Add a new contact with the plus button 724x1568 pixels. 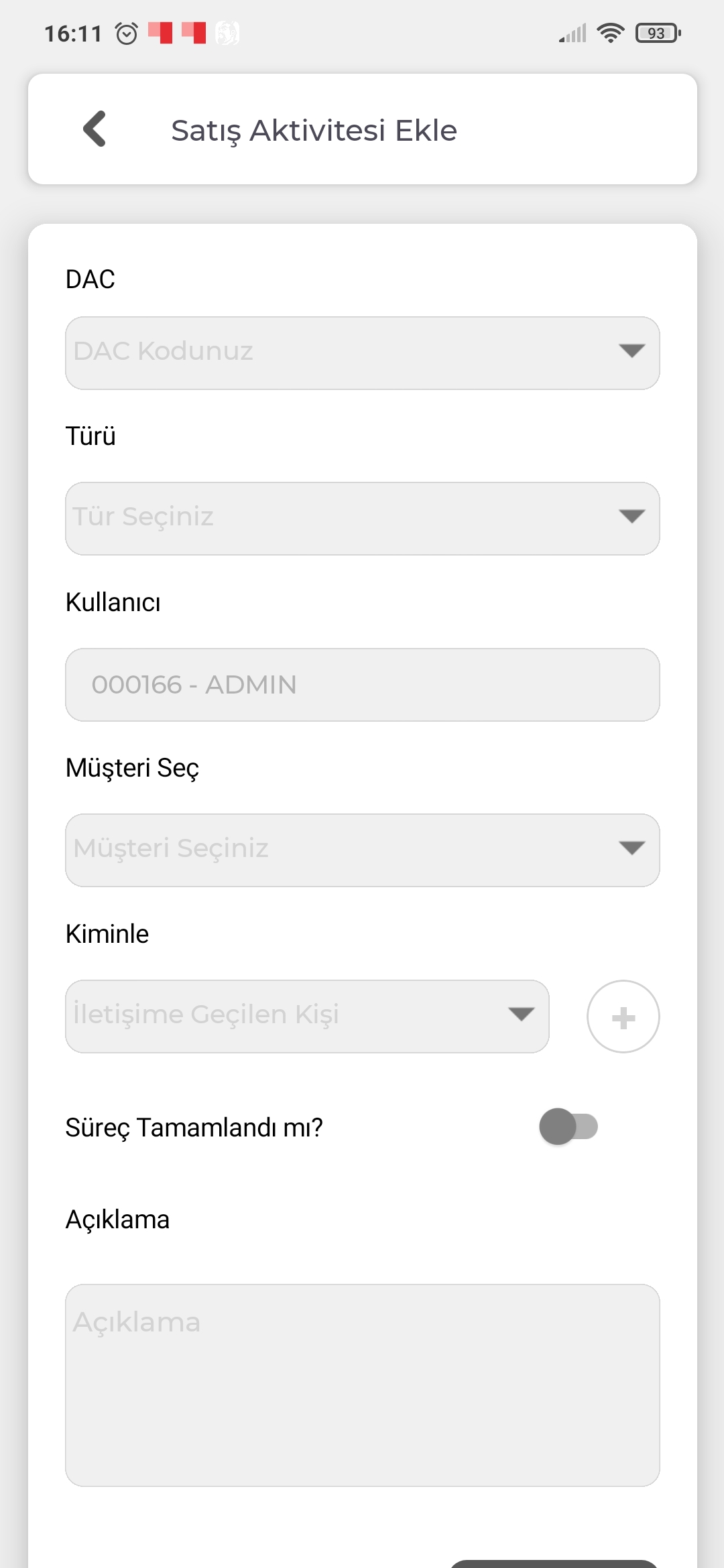[623, 1017]
